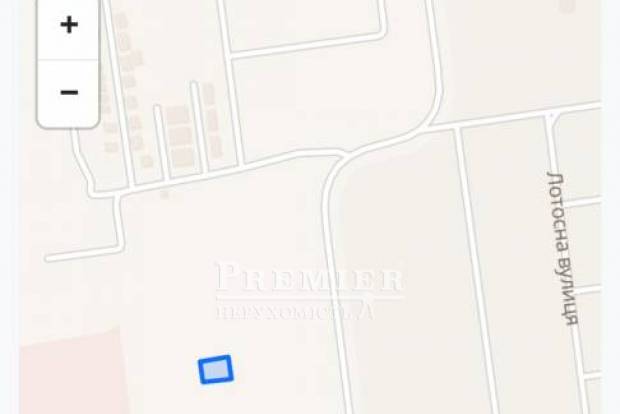
Task: Select the blue highlighted land parcel
Action: [215, 369]
